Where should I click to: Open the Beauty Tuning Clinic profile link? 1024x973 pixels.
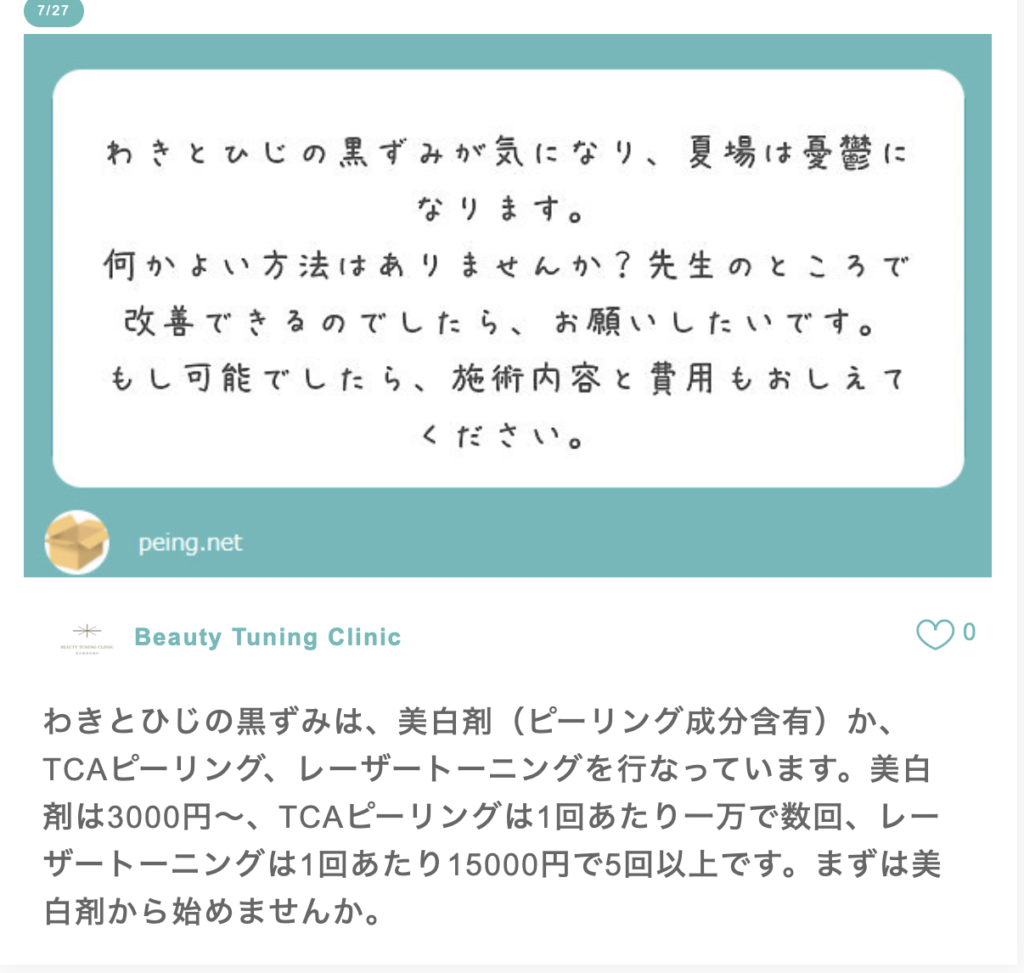(267, 637)
